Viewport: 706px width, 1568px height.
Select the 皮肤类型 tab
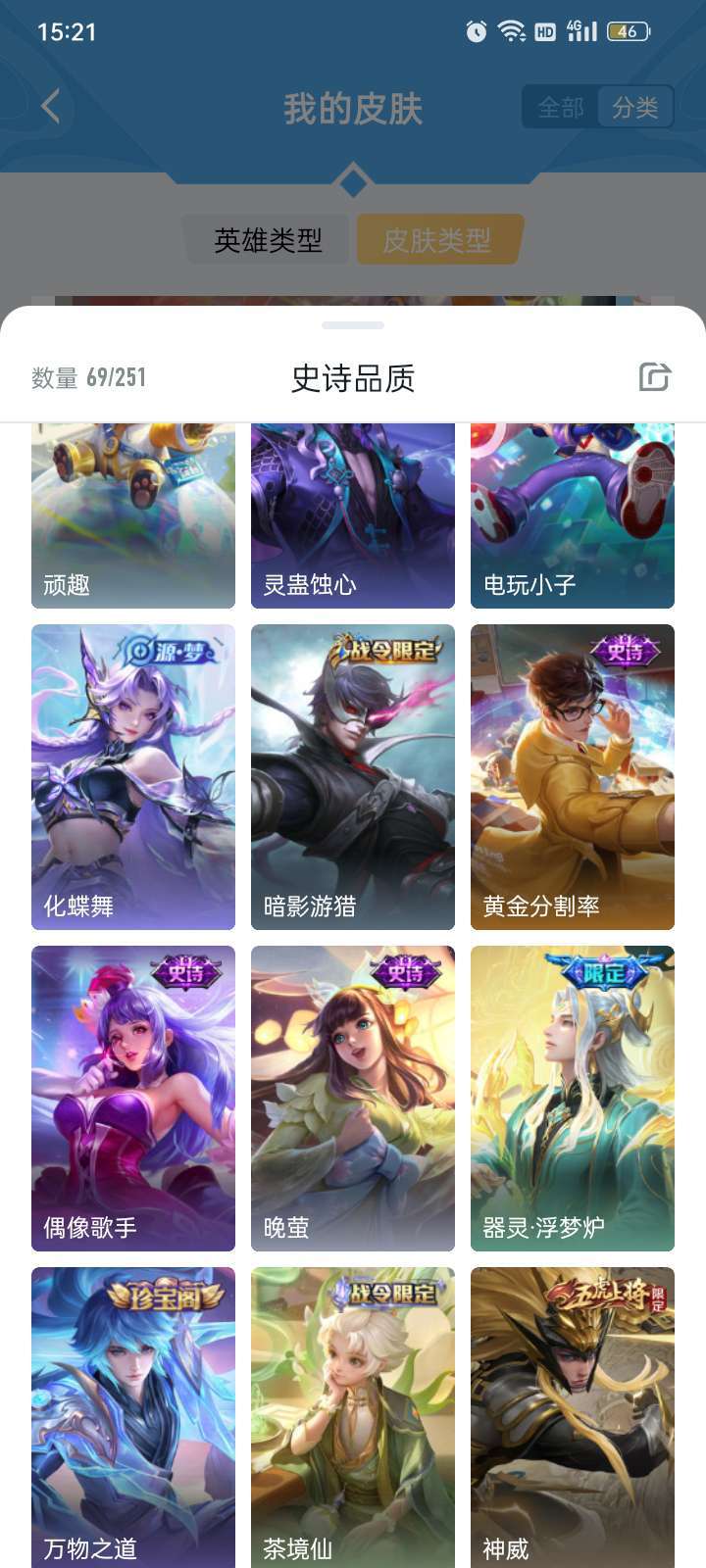coord(437,240)
